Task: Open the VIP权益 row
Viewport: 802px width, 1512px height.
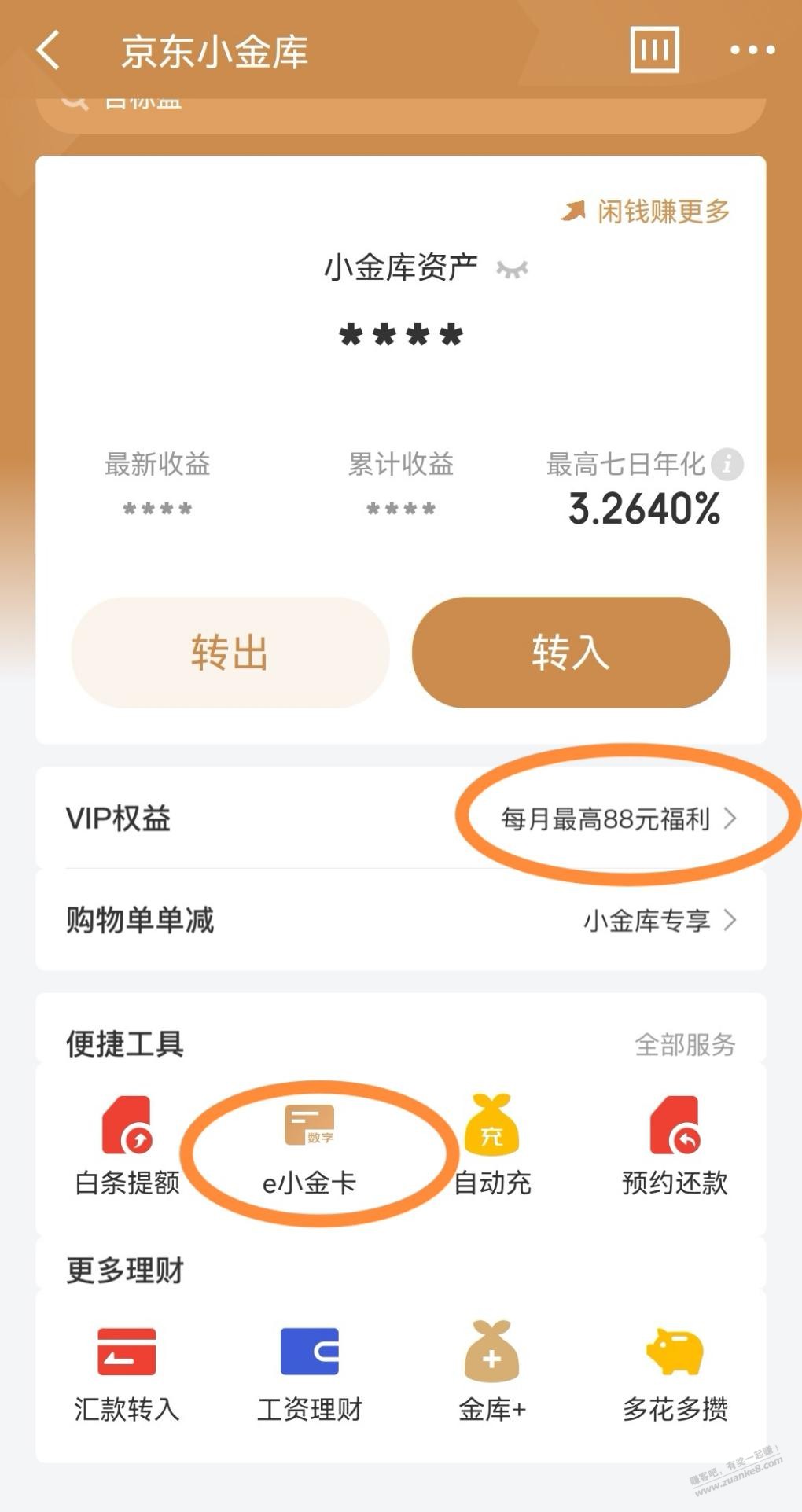Action: point(401,819)
